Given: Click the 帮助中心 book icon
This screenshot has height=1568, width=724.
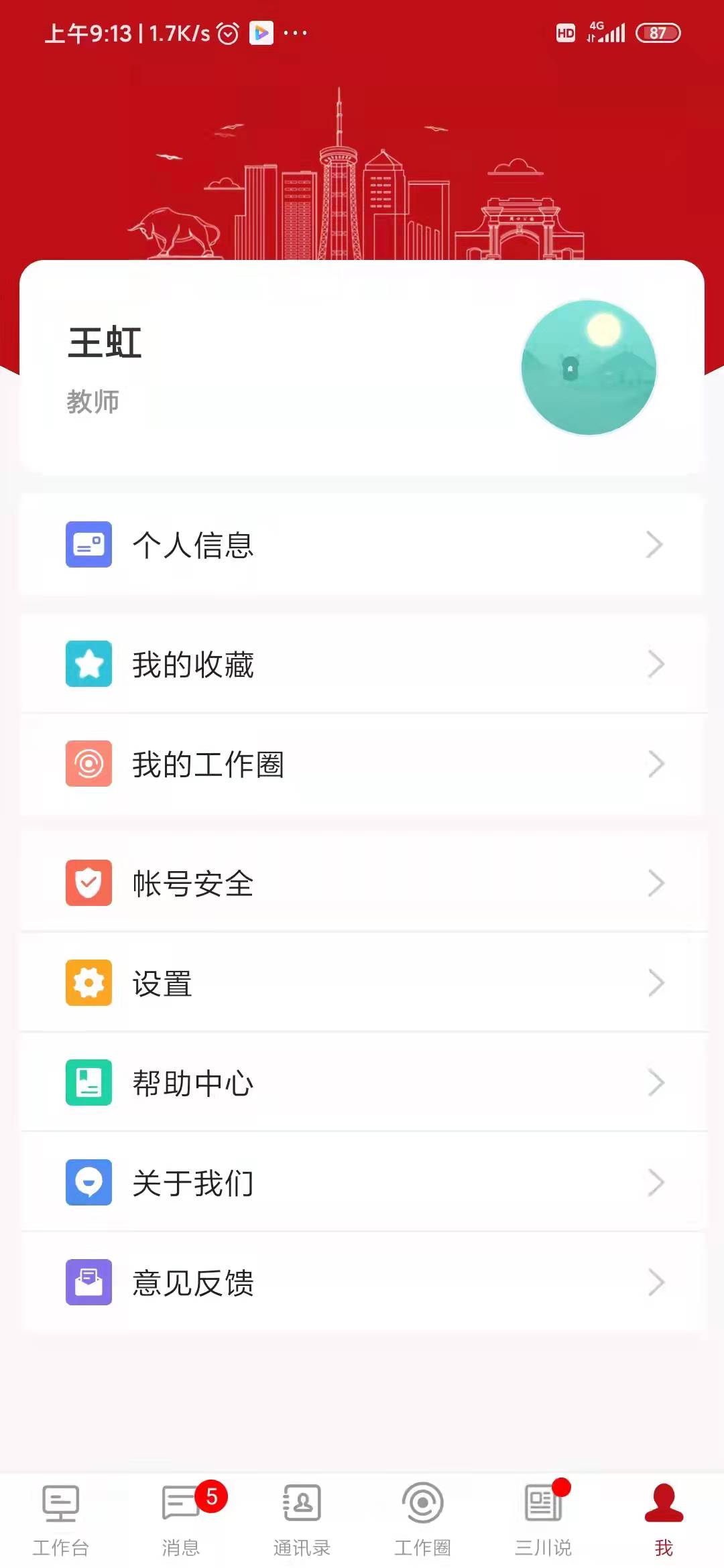Looking at the screenshot, I should tap(88, 1082).
